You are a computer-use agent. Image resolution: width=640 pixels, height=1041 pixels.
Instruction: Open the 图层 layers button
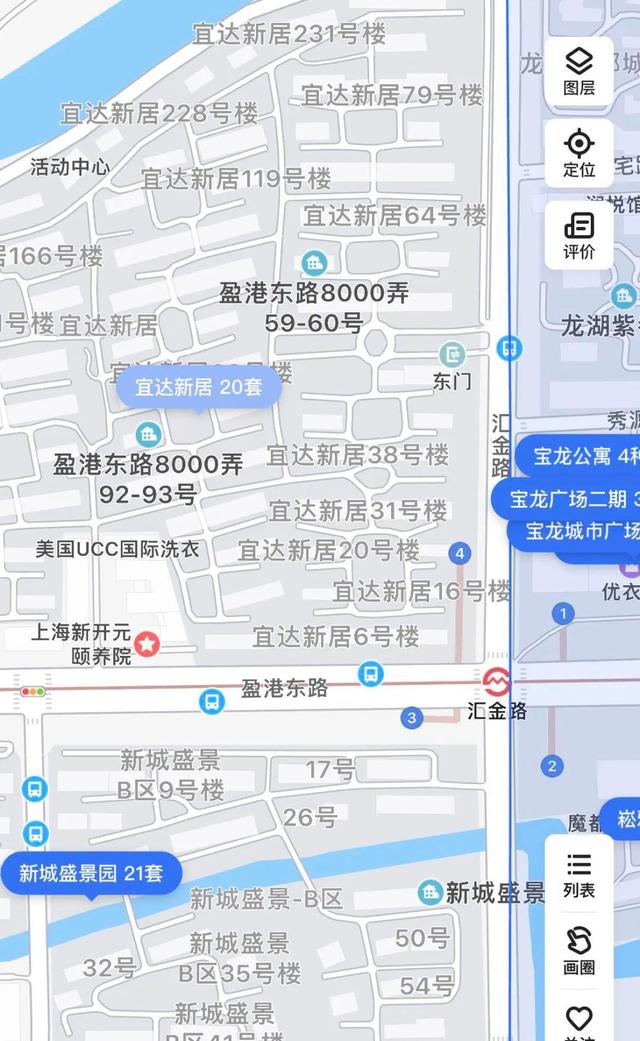coord(579,70)
